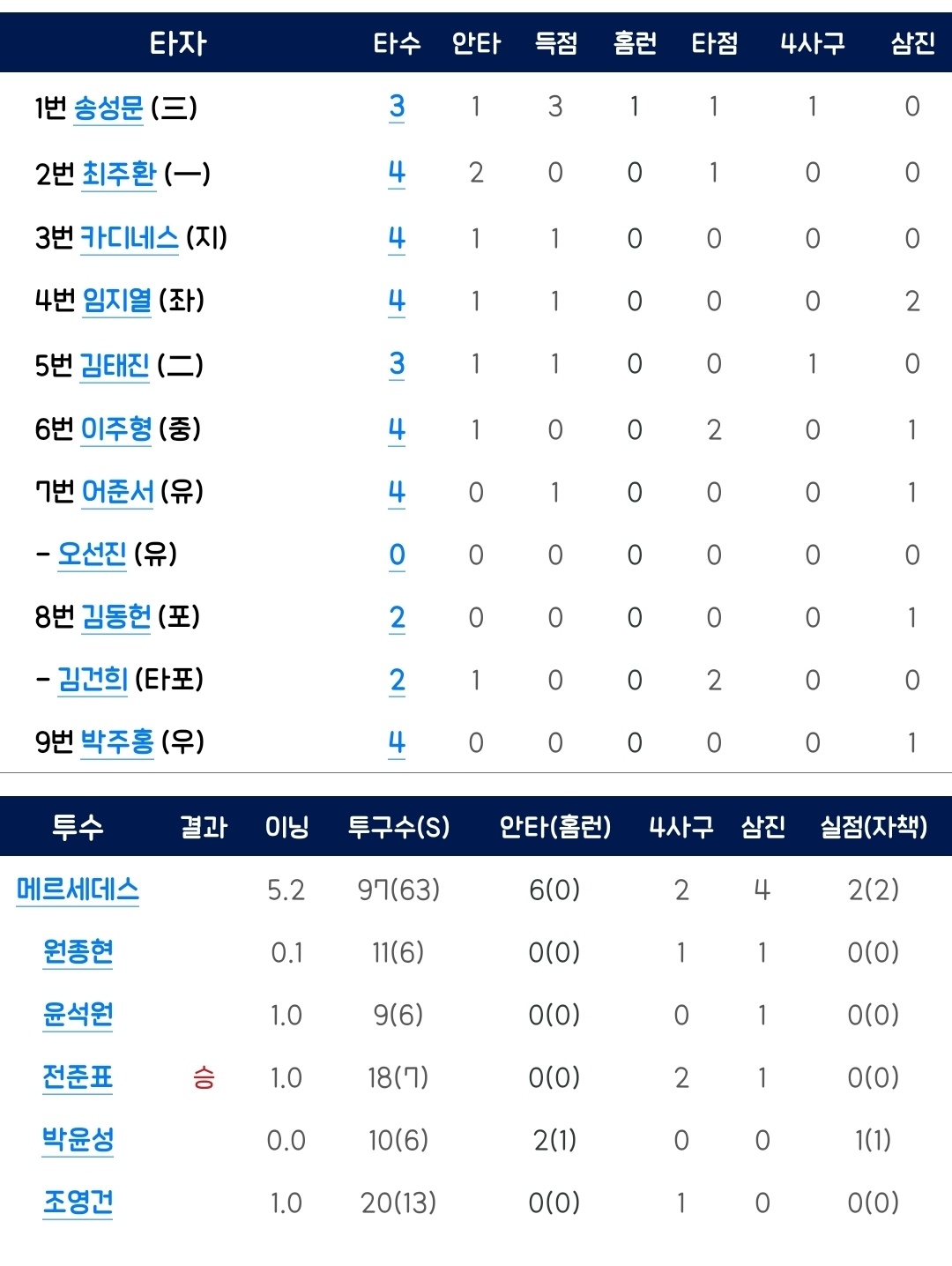The height and width of the screenshot is (1266, 952).
Task: Open 김동헌's player link
Action: click(115, 617)
